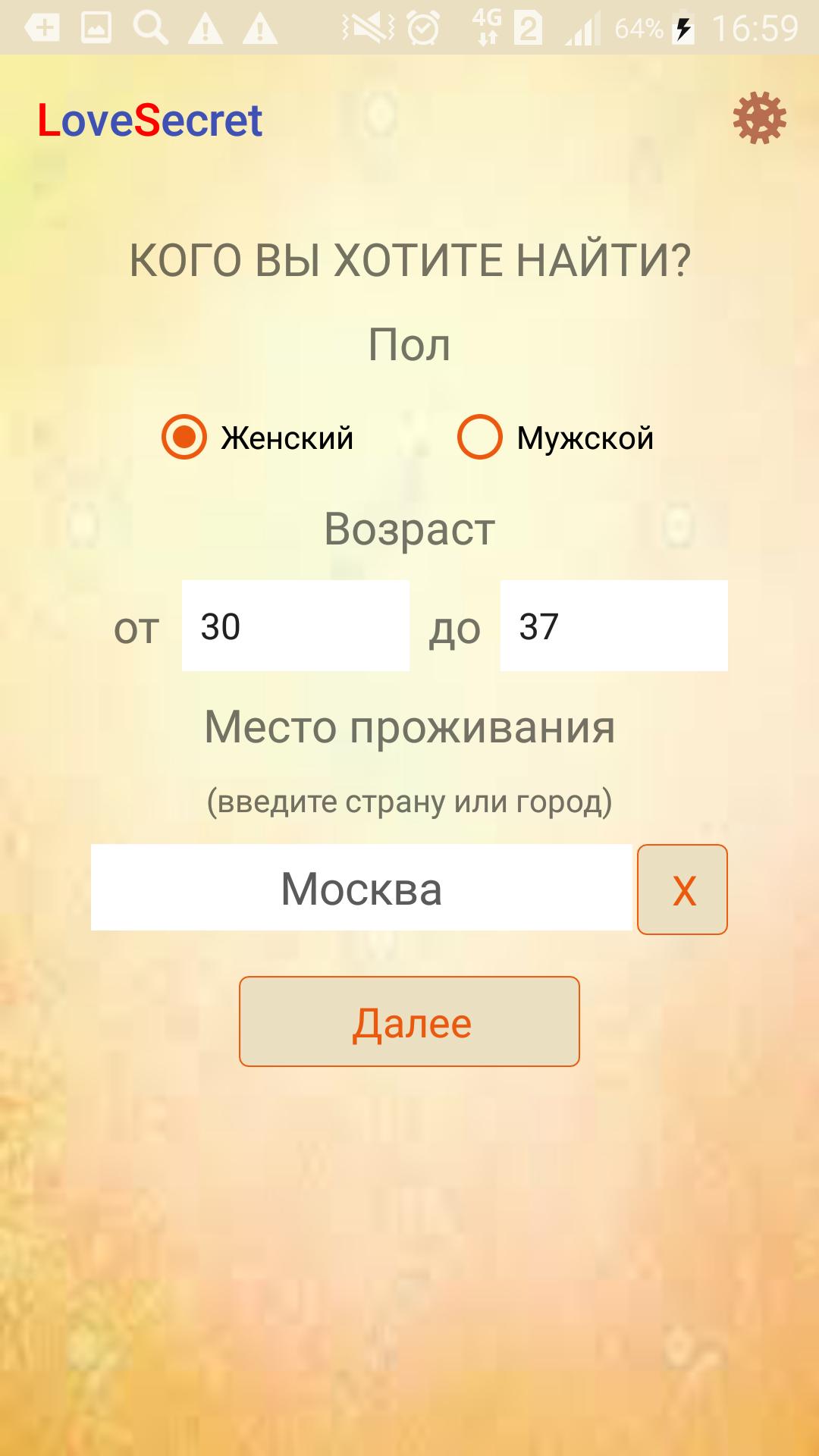Tap the Москва location field
This screenshot has height=1456, width=819.
pyautogui.click(x=361, y=888)
